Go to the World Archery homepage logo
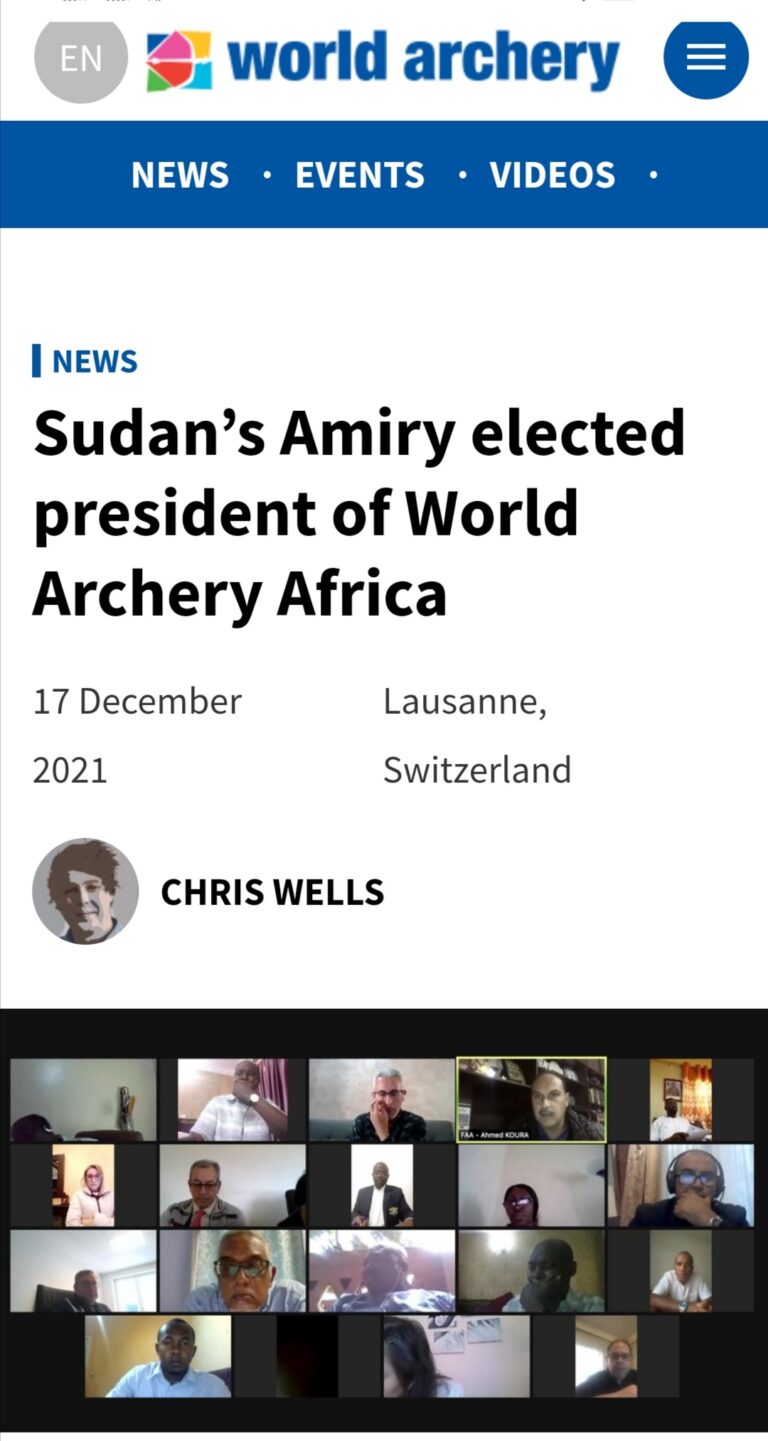Viewport: 768px width, 1441px height. click(x=383, y=60)
